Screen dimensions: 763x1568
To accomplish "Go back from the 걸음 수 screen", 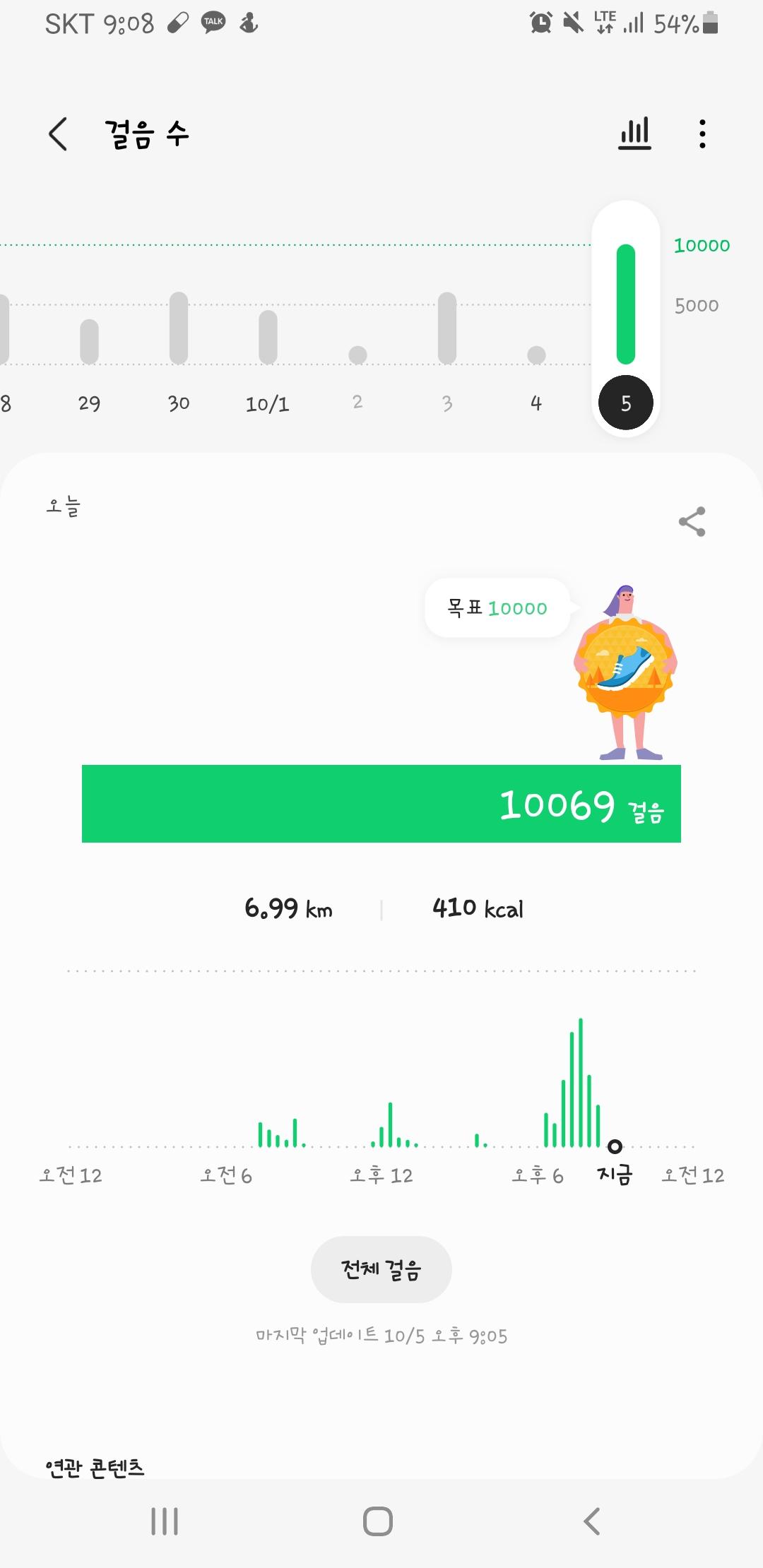I will click(58, 134).
